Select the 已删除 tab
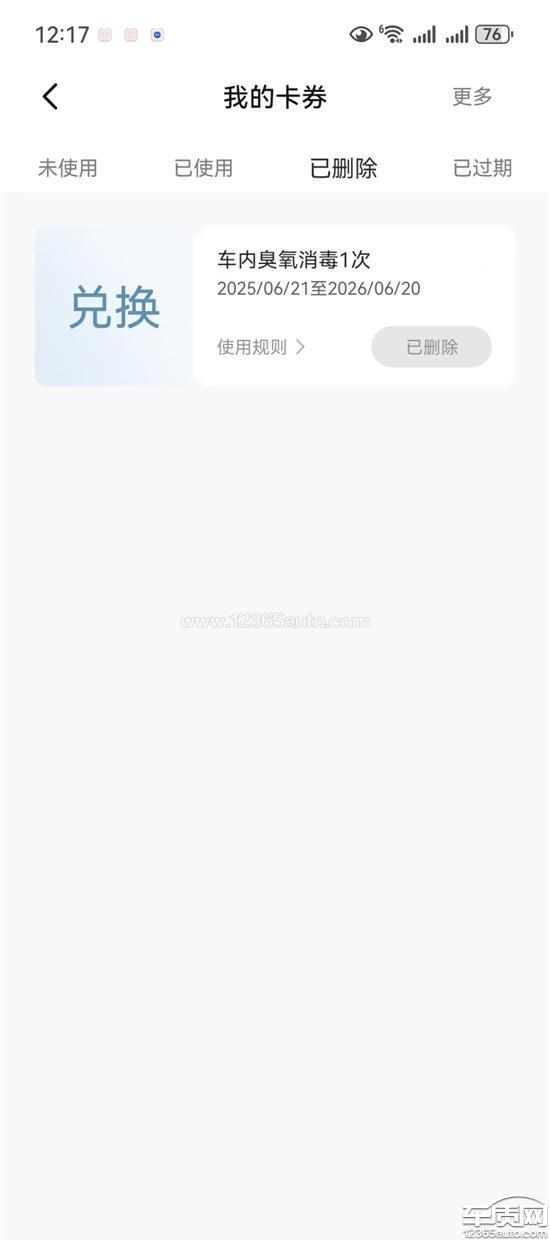This screenshot has height=1241, width=550. coord(343,168)
